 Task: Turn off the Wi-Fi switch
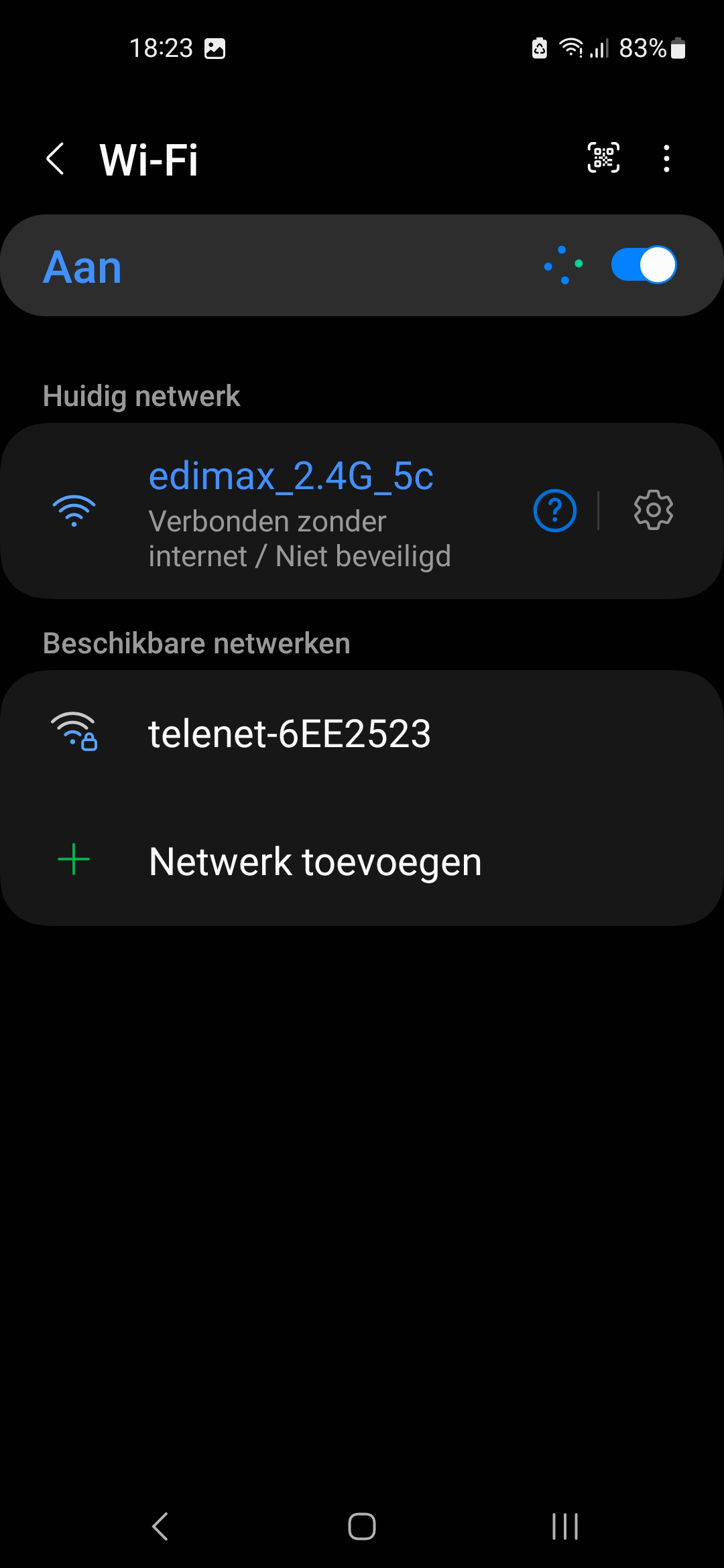pos(644,265)
